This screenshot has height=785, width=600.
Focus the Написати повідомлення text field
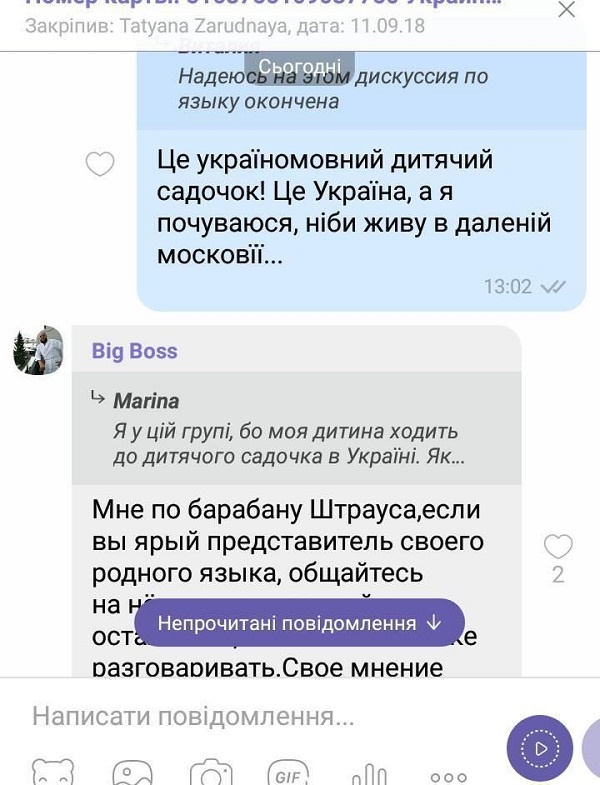pos(250,716)
